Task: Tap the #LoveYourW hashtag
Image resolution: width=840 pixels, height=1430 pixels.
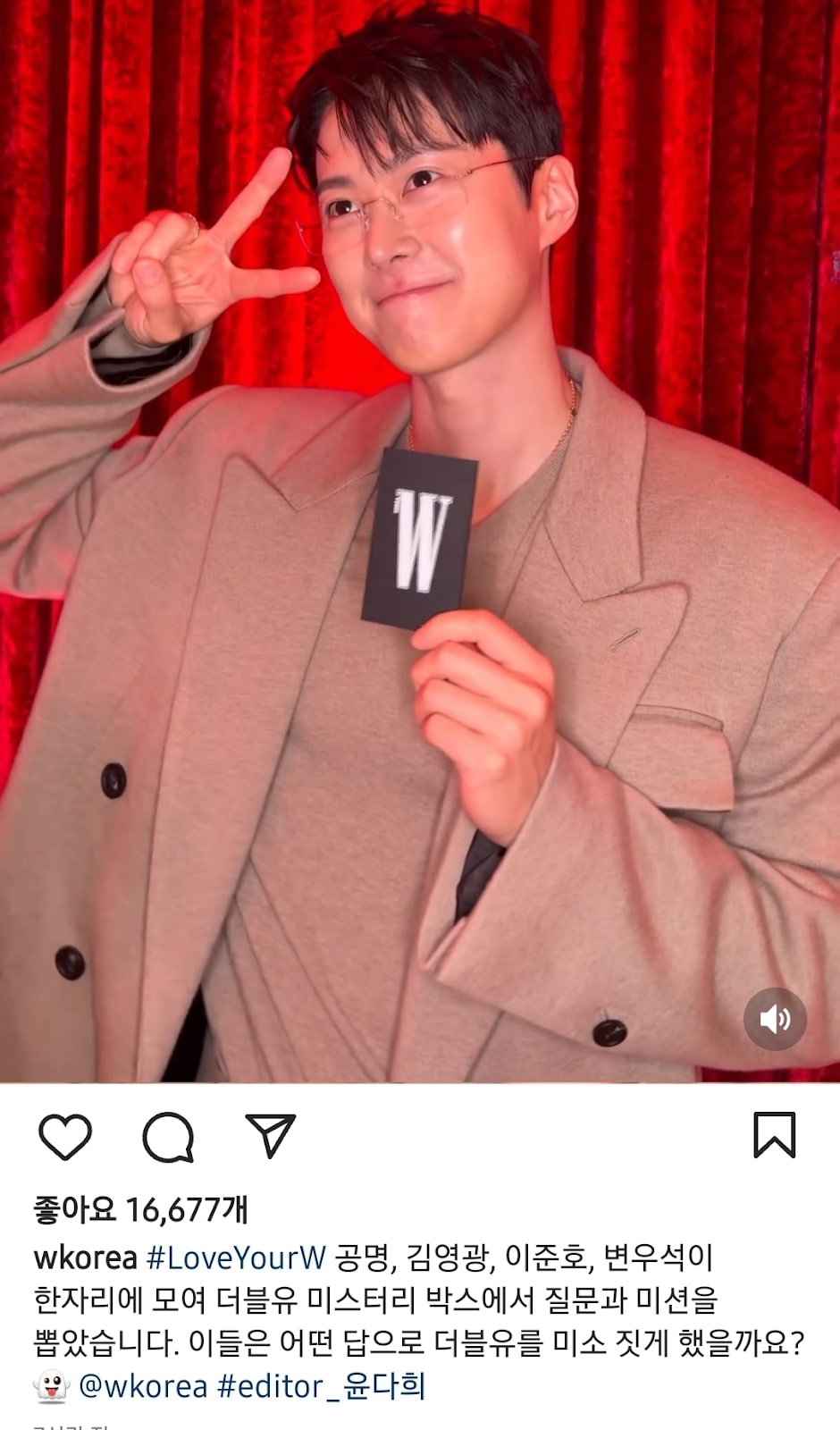Action: pos(236,1258)
